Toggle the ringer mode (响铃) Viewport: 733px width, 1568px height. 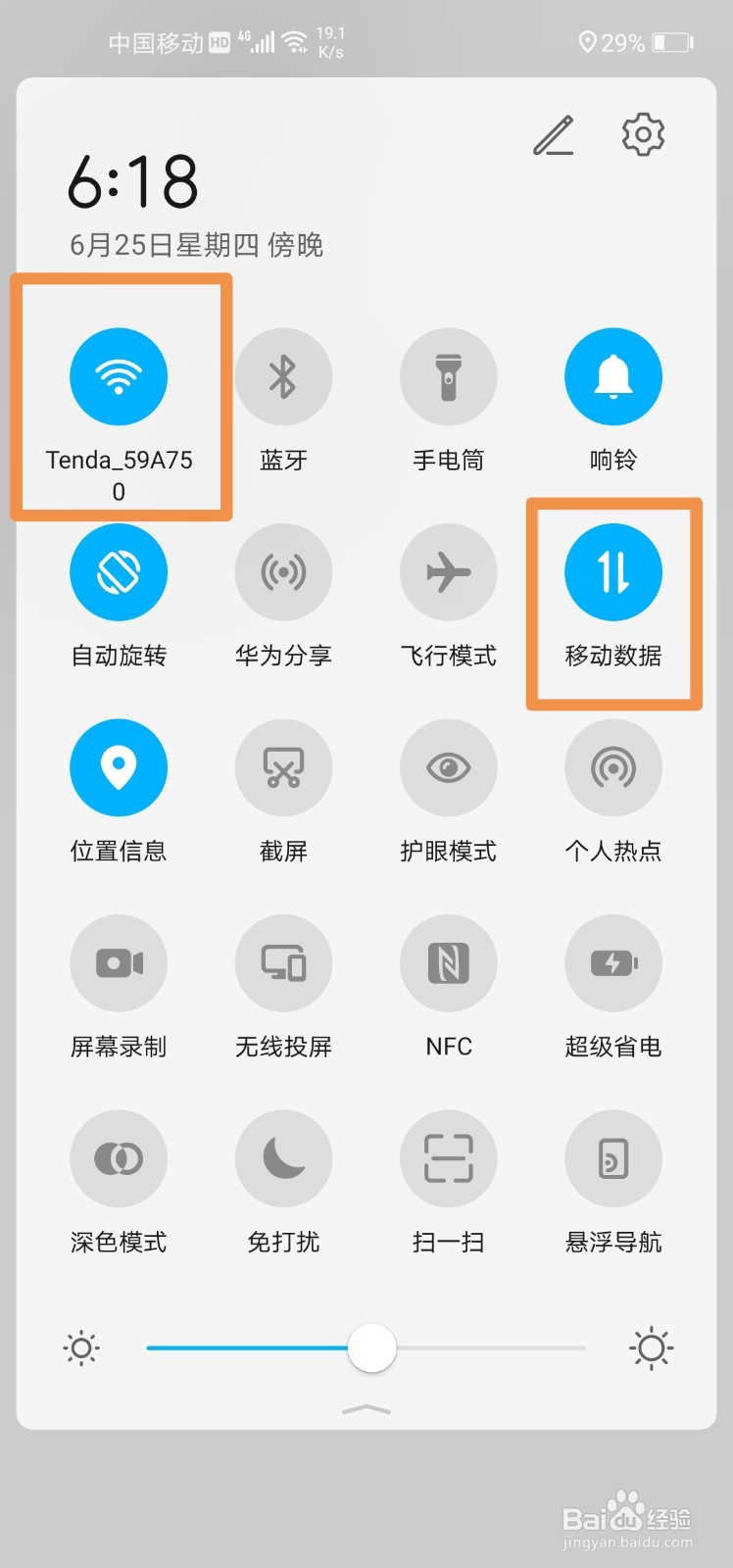[613, 376]
